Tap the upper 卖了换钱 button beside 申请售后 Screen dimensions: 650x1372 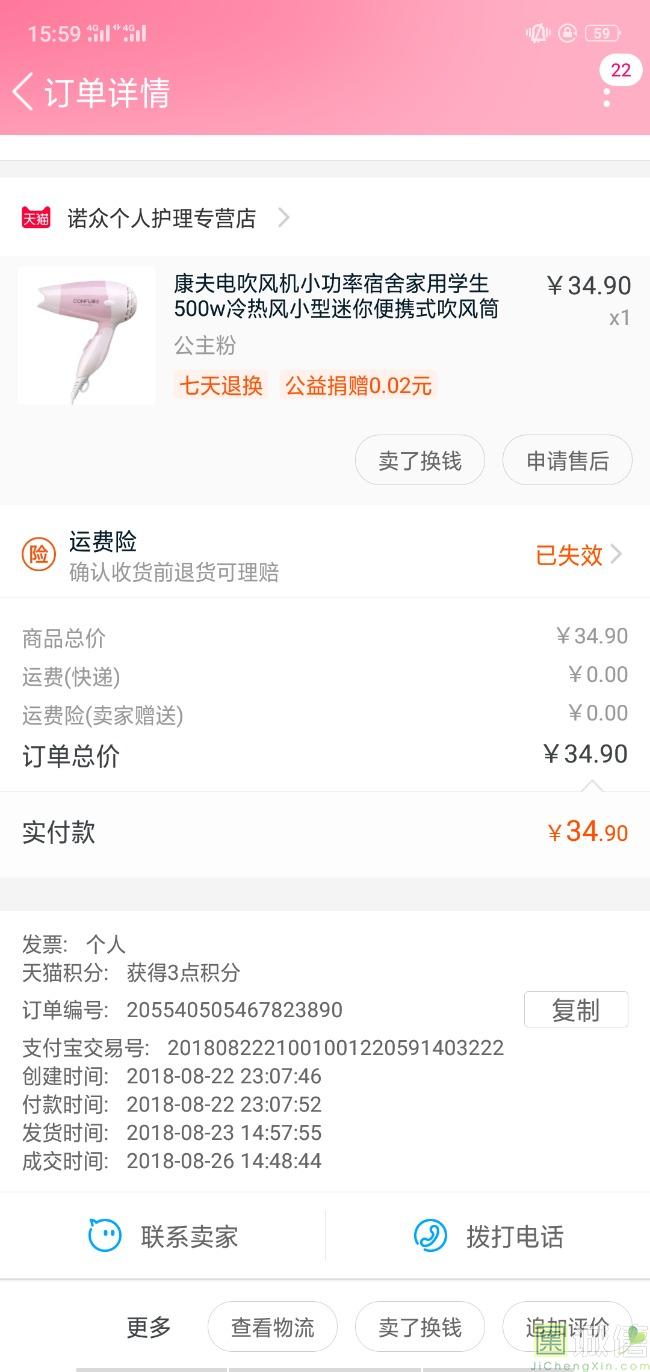[419, 461]
